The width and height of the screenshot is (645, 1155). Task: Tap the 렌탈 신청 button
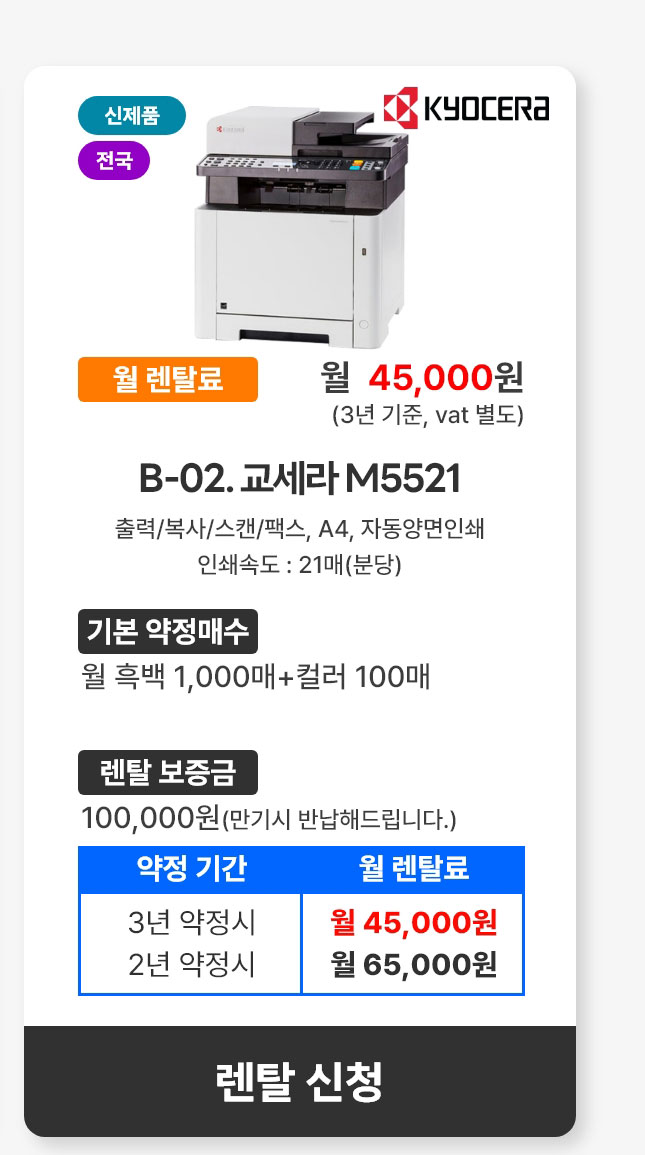[300, 1081]
